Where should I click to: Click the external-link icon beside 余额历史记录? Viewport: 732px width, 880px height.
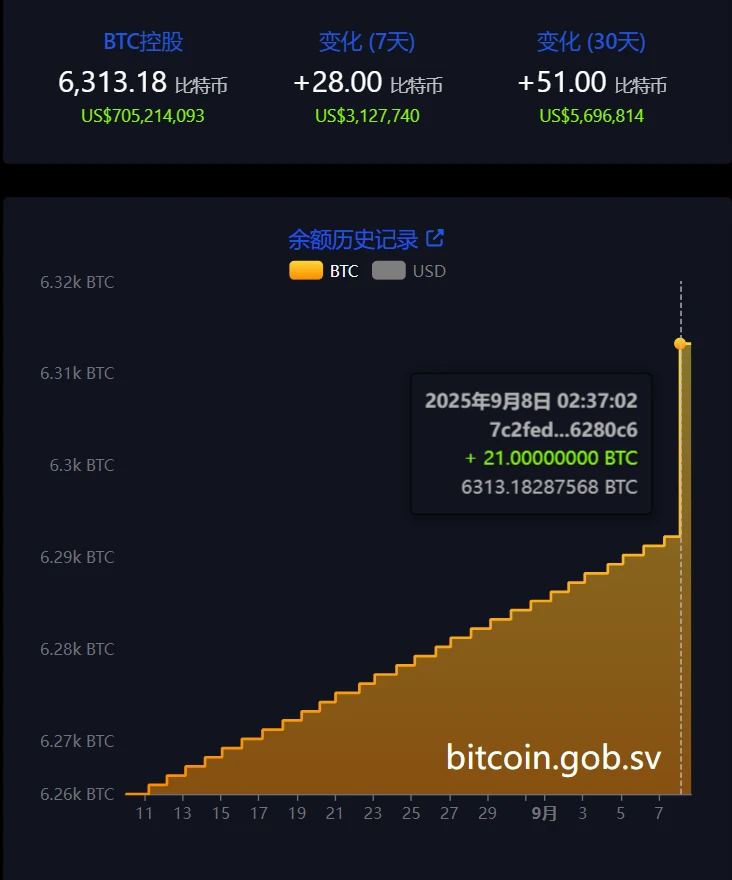point(437,238)
